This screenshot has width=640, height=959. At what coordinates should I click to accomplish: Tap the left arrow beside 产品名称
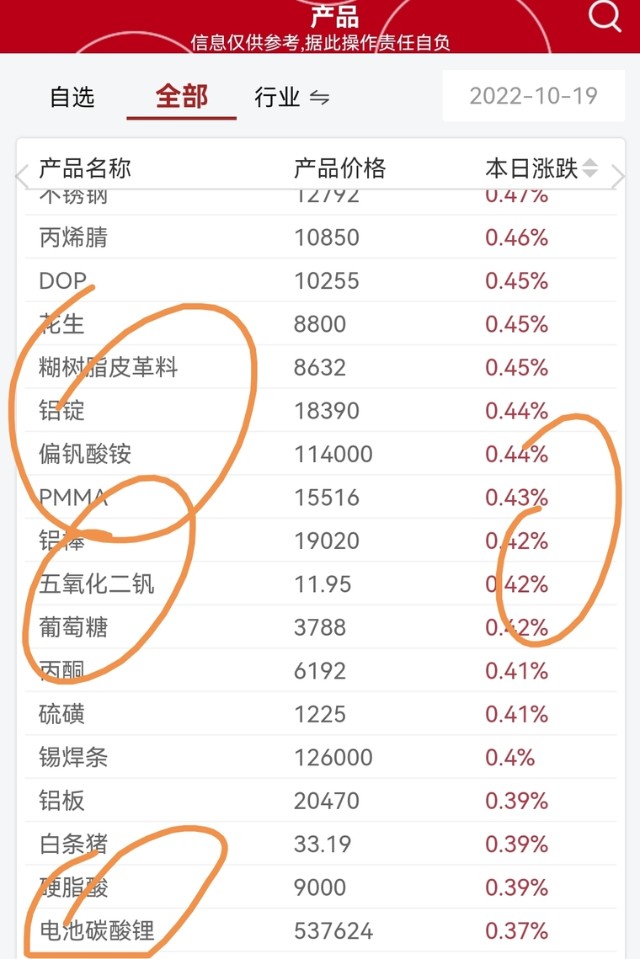pos(22,177)
